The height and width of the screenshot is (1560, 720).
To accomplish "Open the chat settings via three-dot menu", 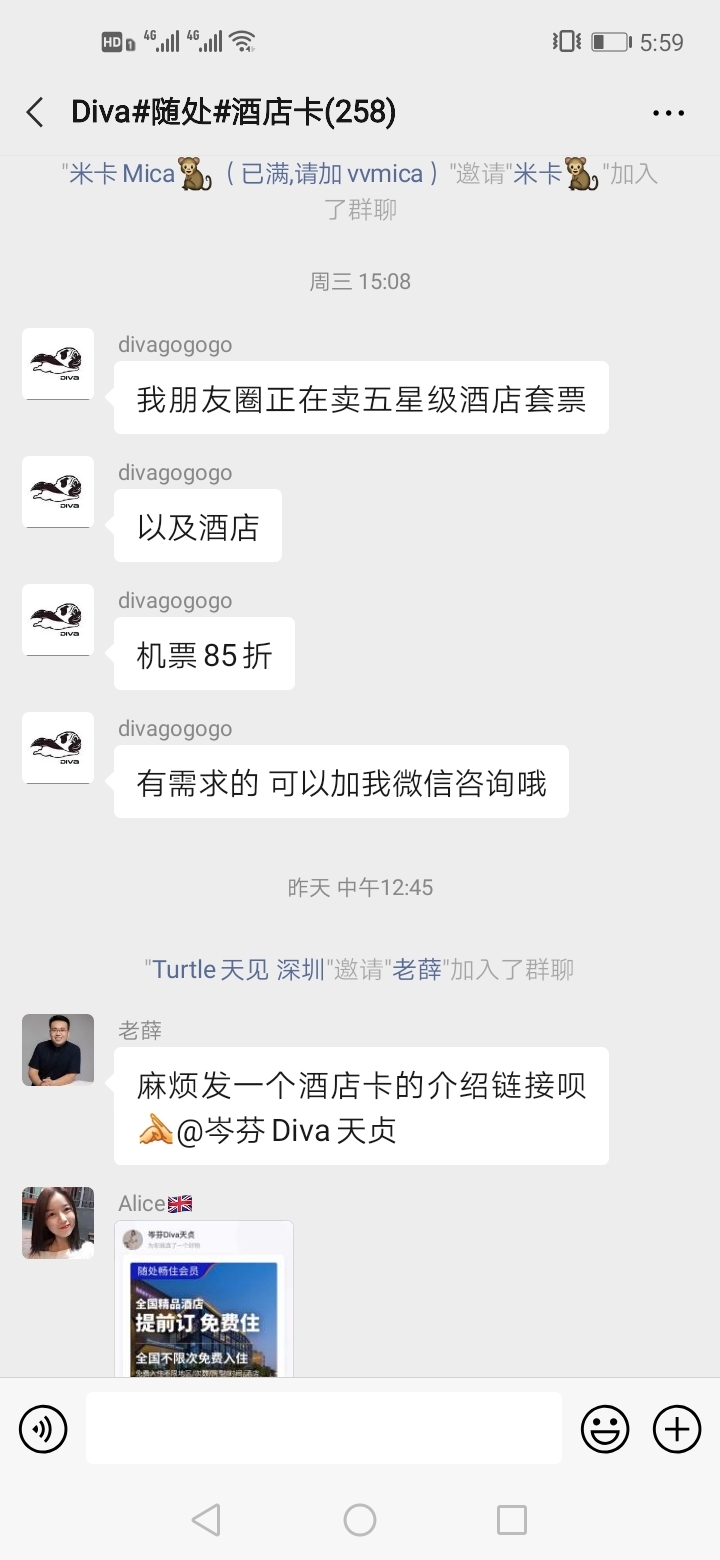I will coord(667,113).
